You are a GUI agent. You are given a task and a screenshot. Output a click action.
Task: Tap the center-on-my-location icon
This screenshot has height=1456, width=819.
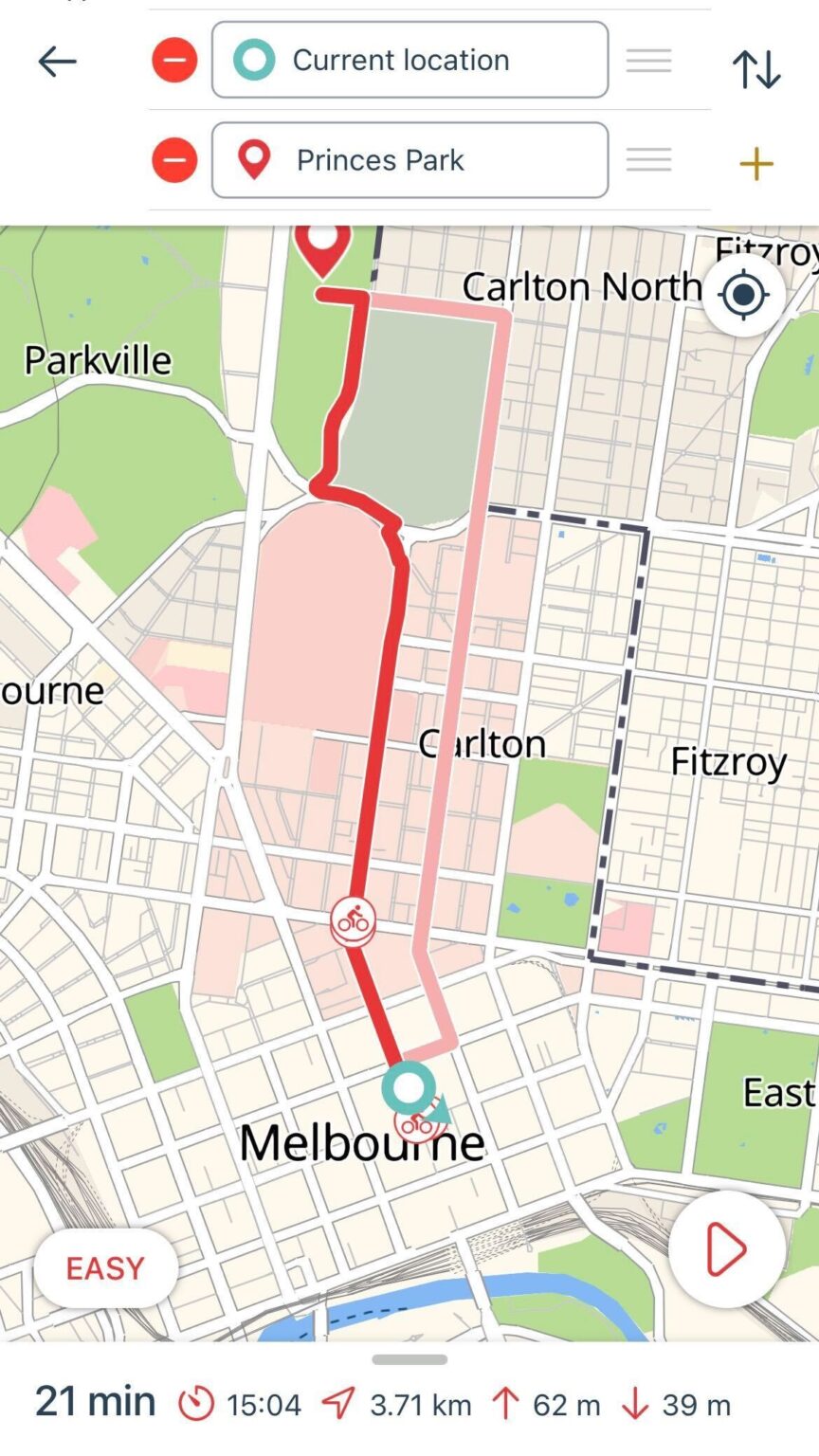click(742, 294)
